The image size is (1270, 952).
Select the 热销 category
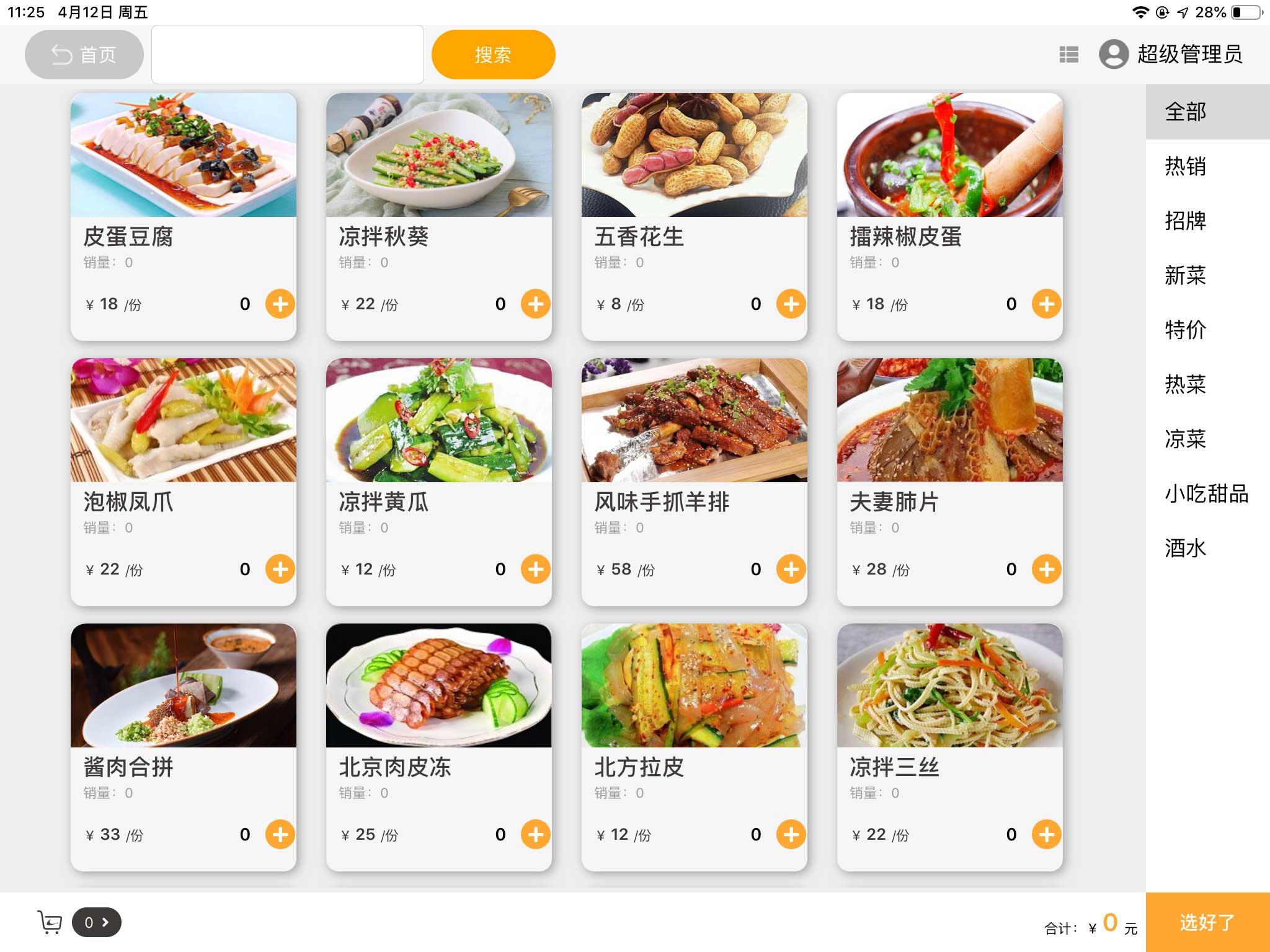[1185, 166]
